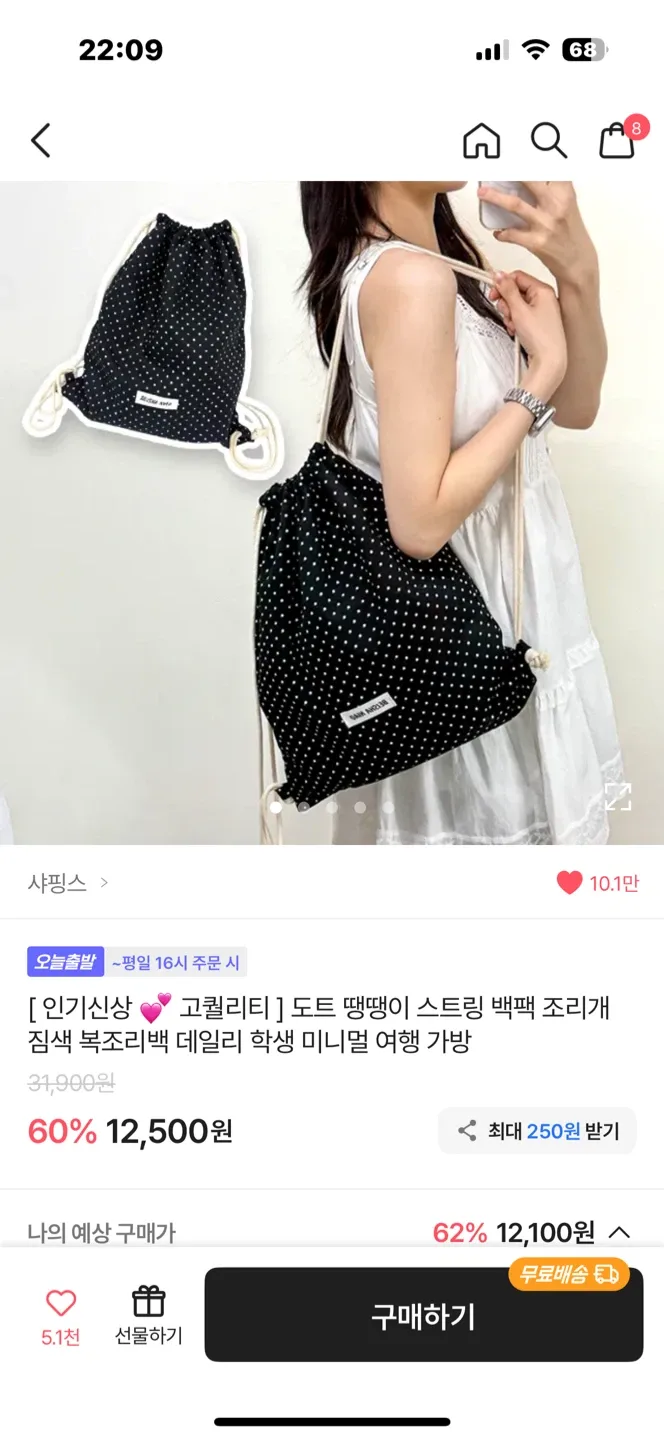Collapse the 나의 예상 구매가 section
Viewport: 664px width, 1440px height.
point(619,1232)
